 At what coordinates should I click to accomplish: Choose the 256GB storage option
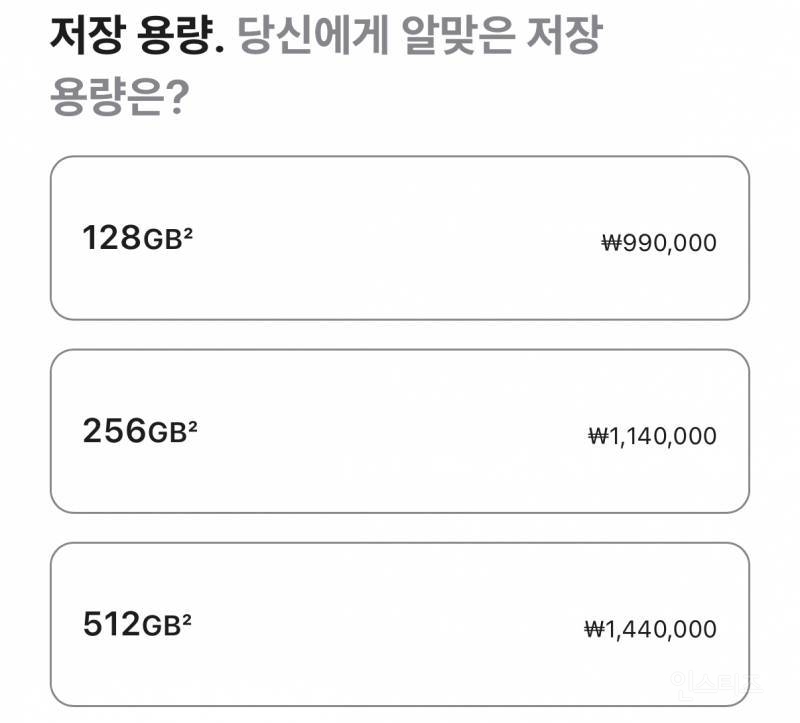point(399,431)
